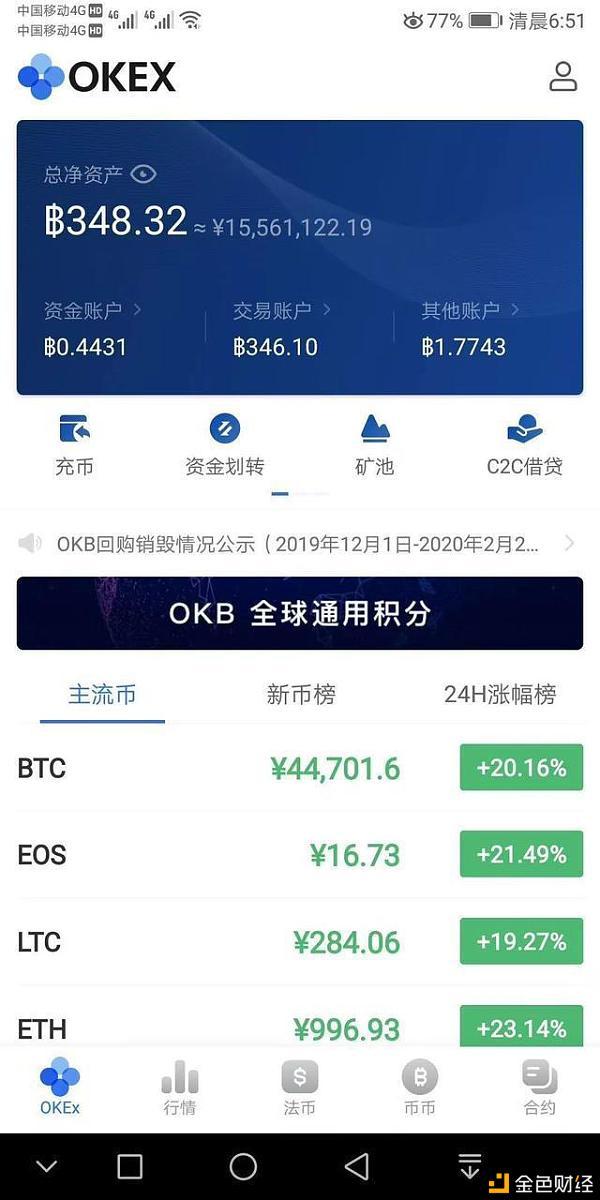Open the LTC market row
600x1200 pixels.
click(x=300, y=942)
